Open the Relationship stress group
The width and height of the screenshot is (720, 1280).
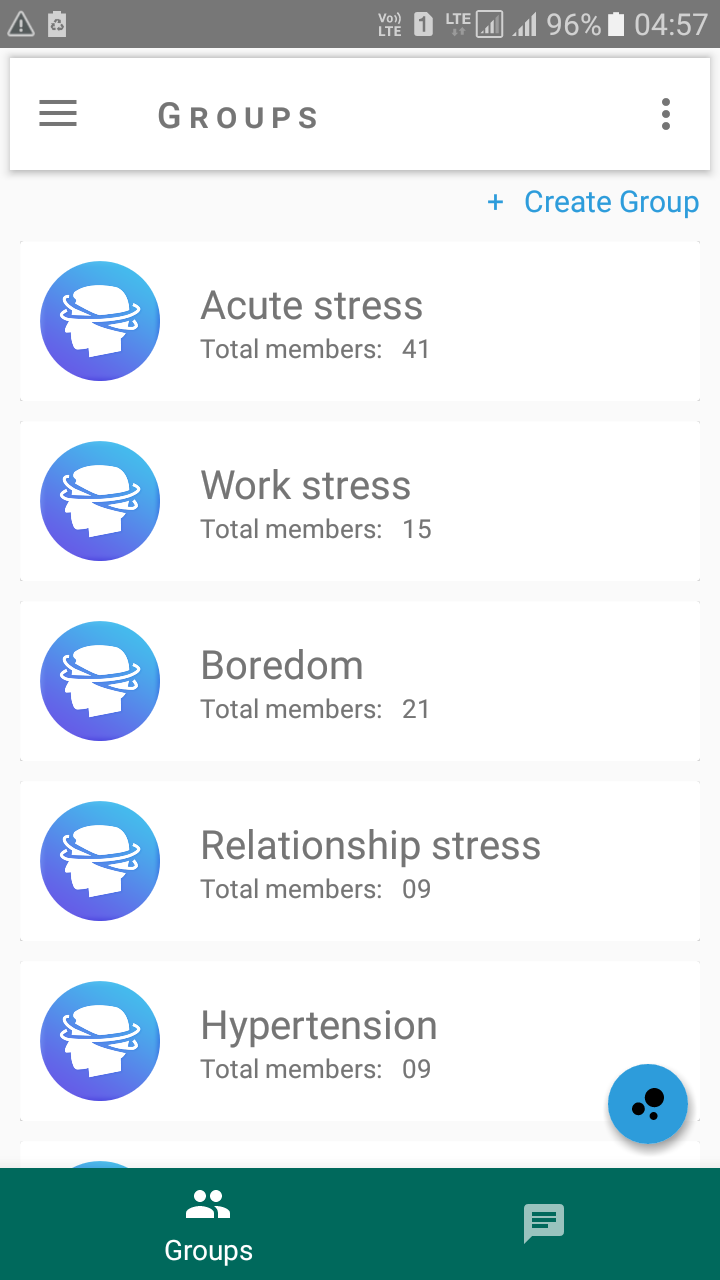[360, 861]
